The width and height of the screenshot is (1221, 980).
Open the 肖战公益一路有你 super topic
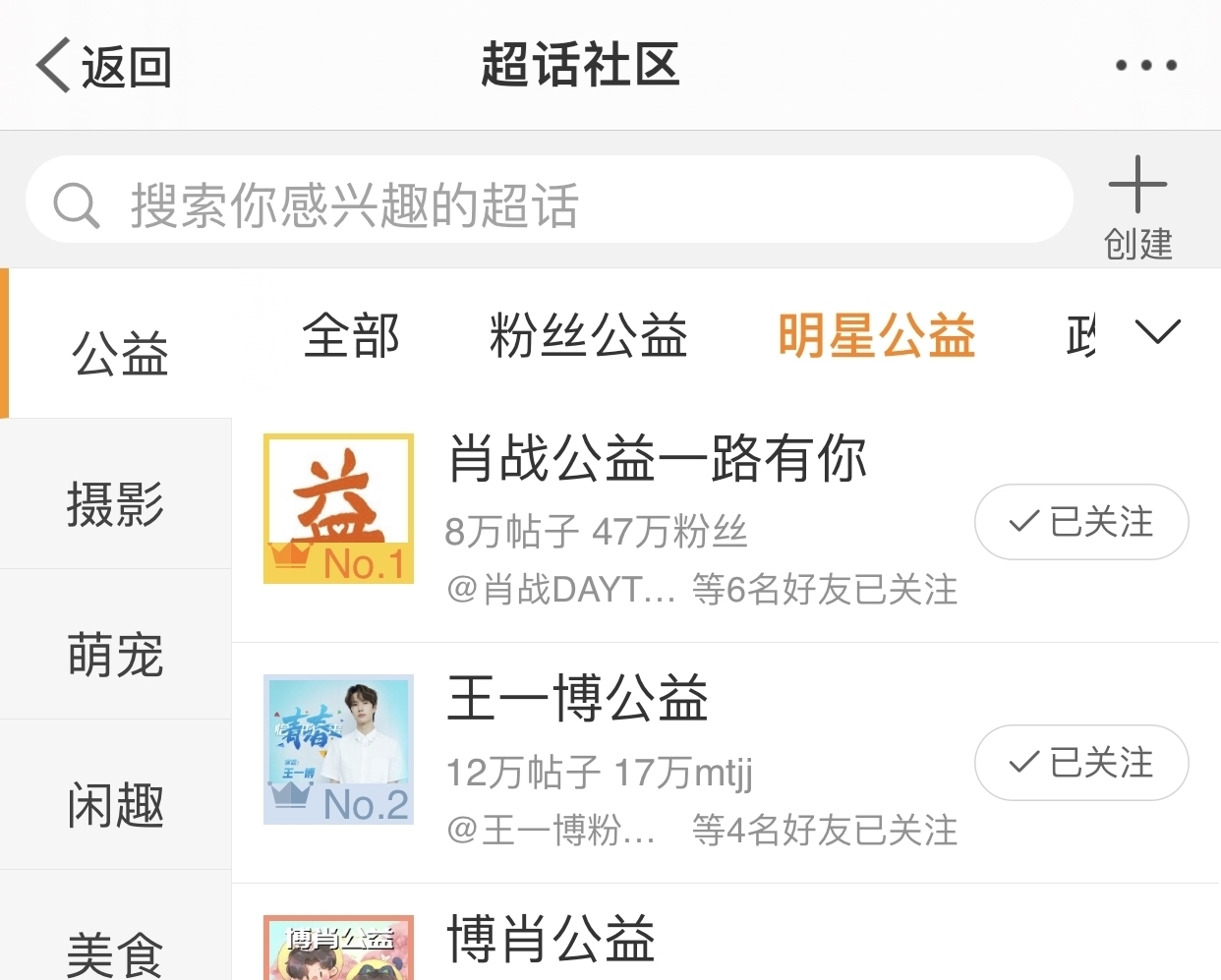[656, 458]
